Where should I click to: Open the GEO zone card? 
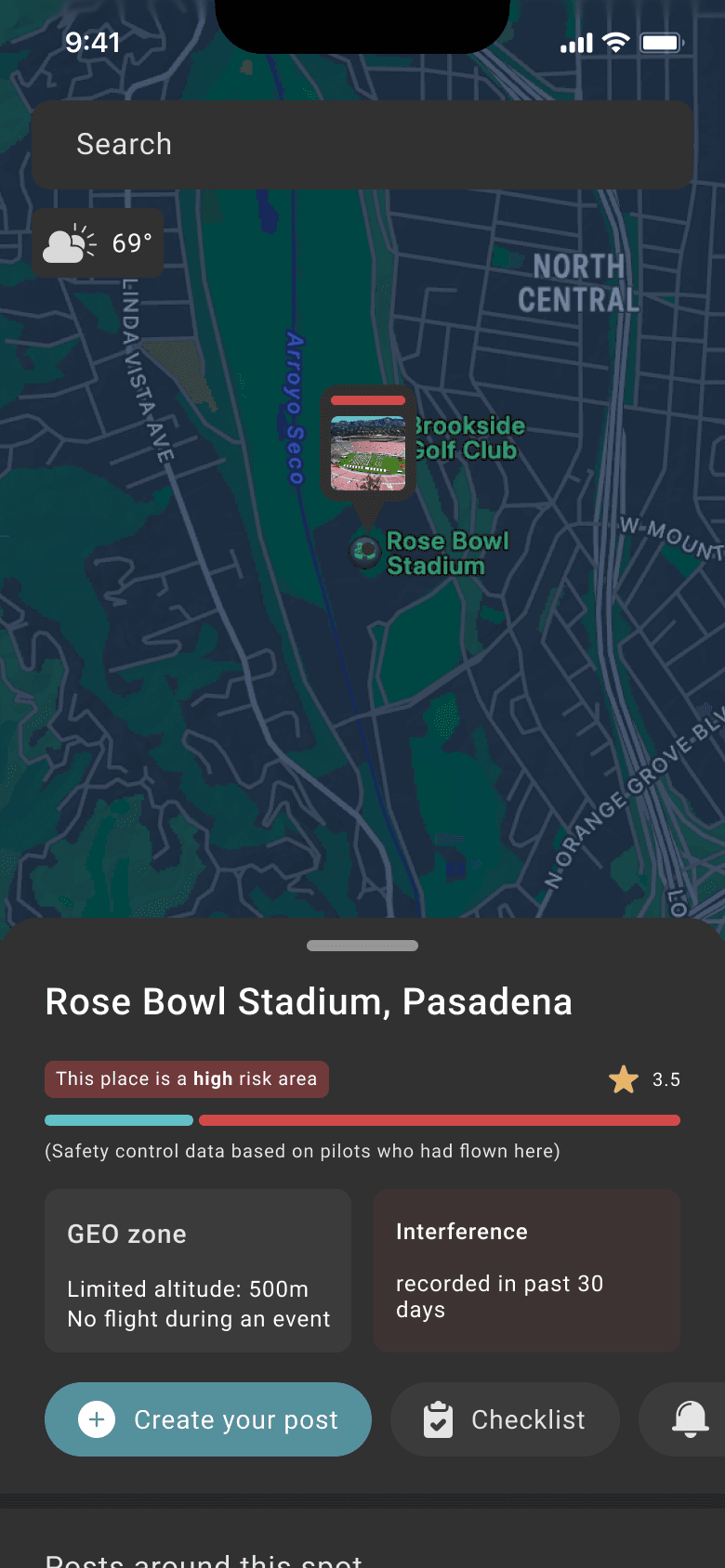(198, 1271)
